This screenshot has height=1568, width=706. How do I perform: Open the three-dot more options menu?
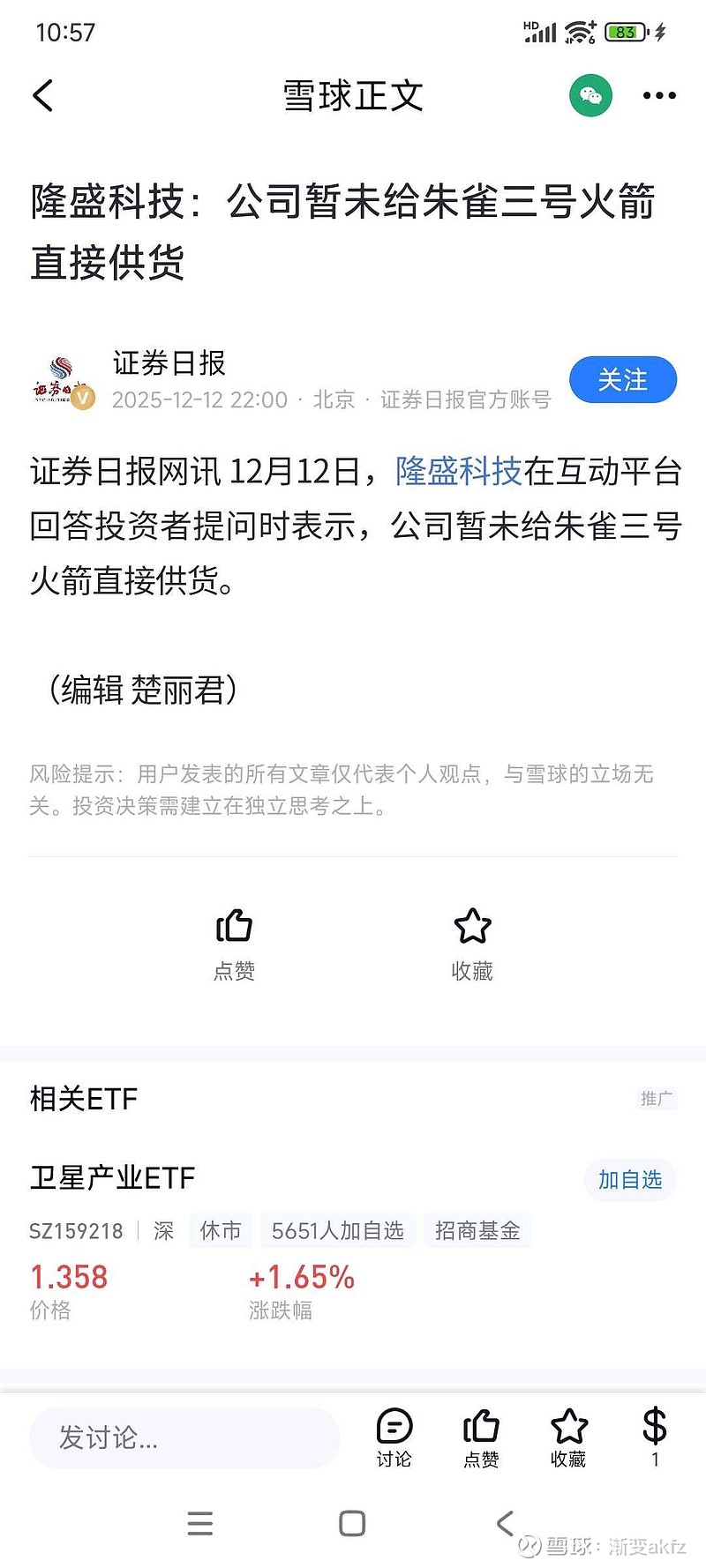pos(660,96)
